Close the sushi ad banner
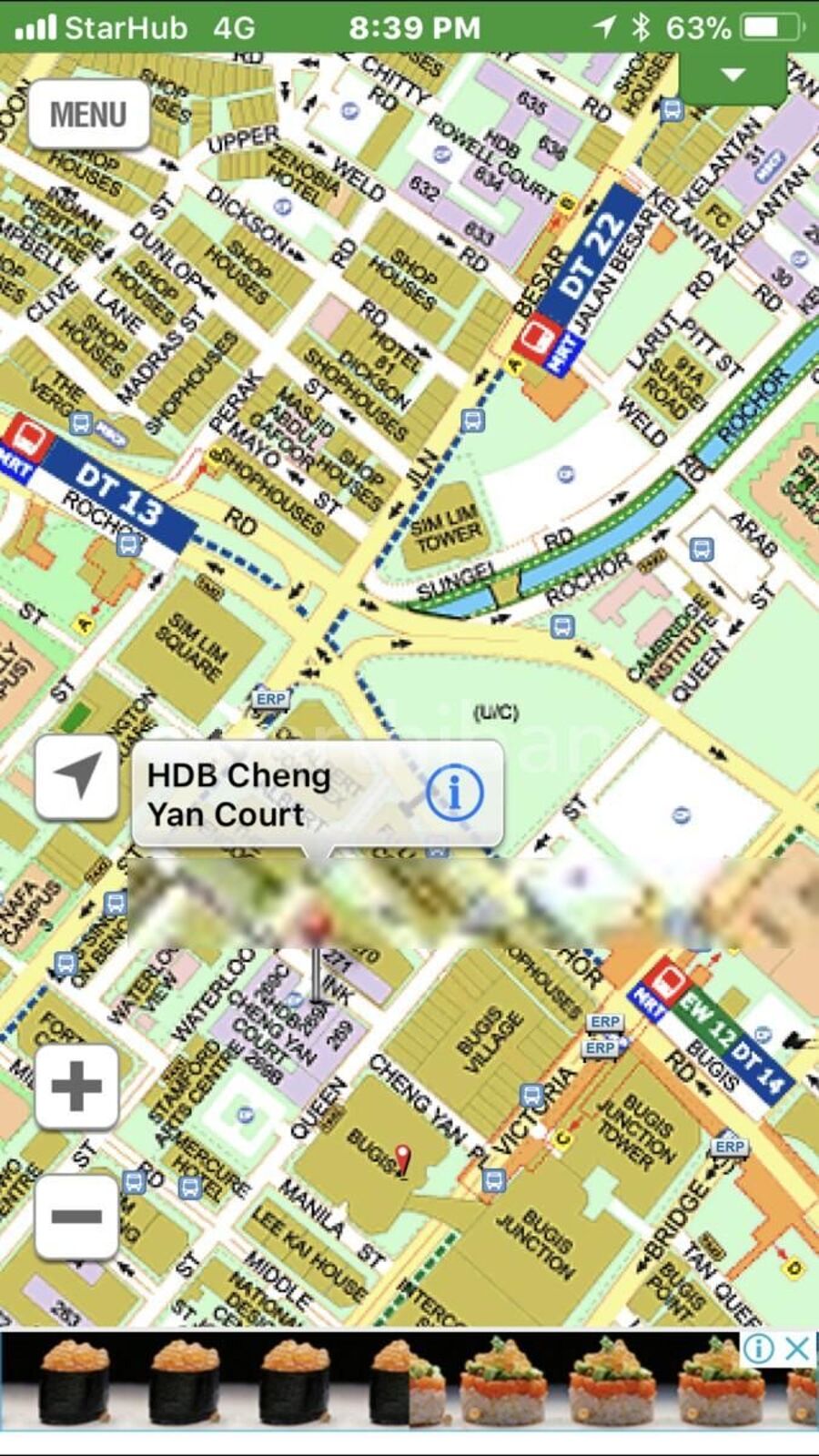Viewport: 819px width, 1456px height. point(797,1349)
